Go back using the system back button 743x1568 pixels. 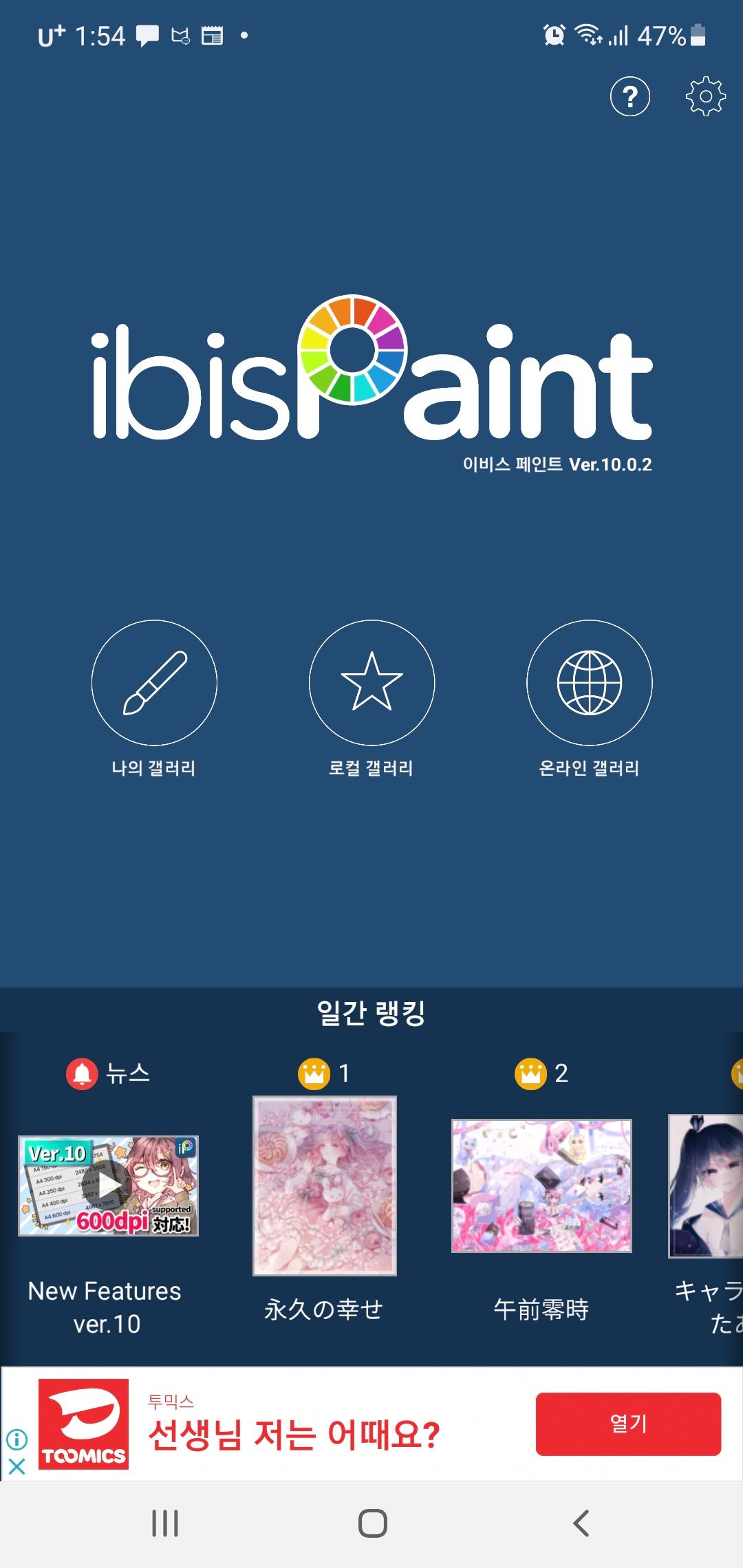581,1523
